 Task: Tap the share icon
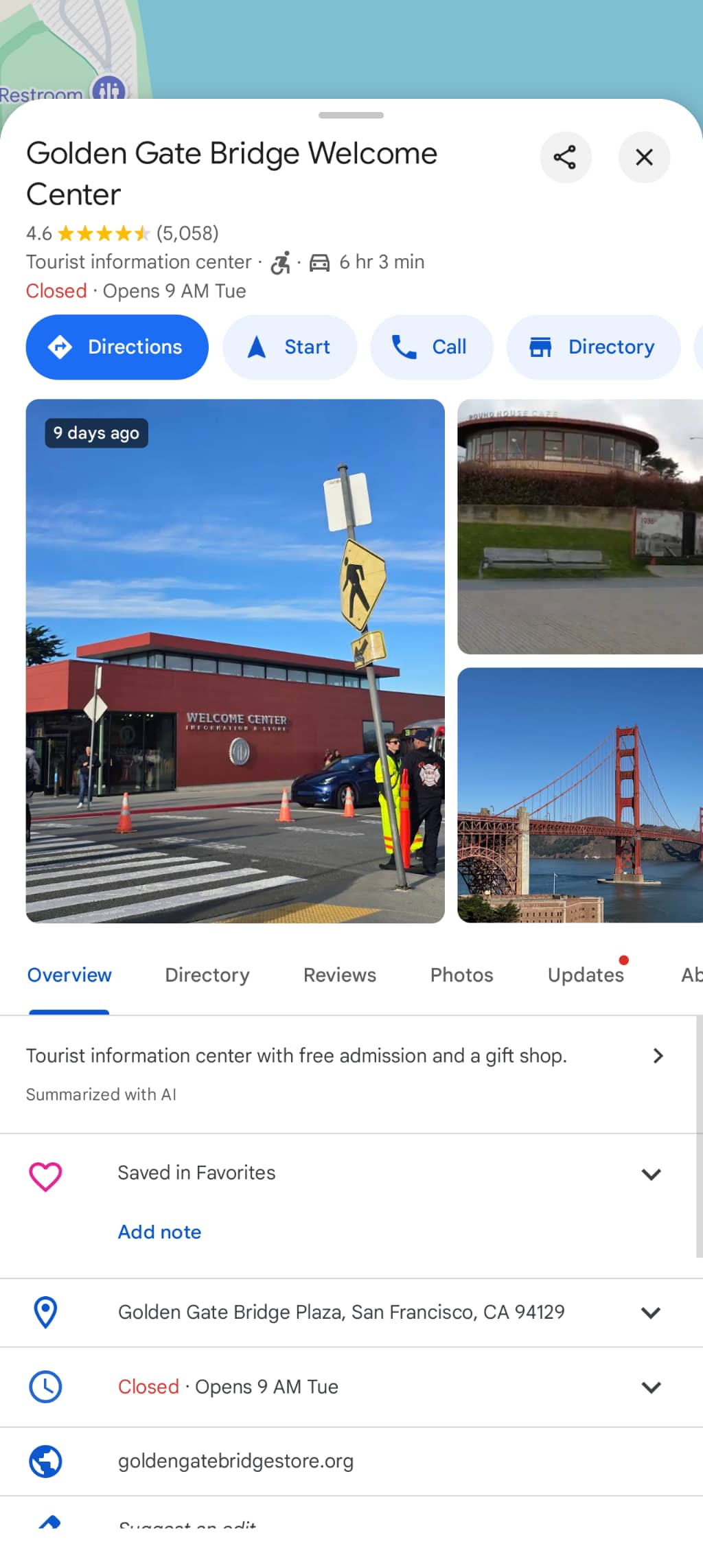tap(565, 157)
